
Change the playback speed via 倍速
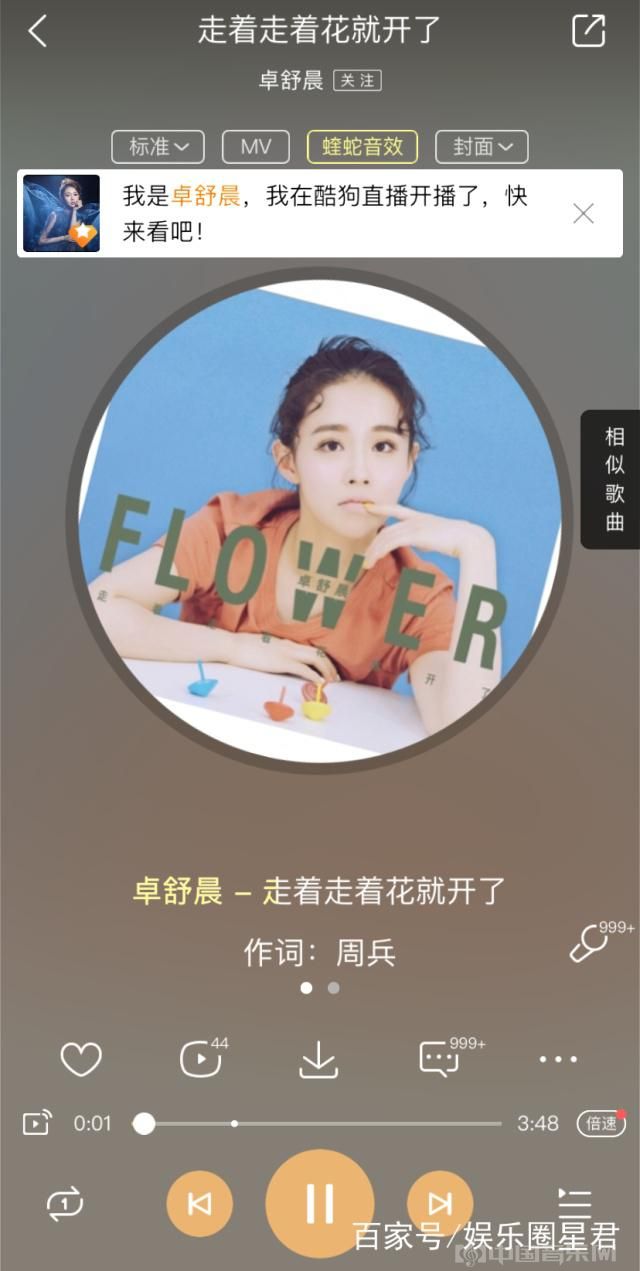pos(601,1123)
